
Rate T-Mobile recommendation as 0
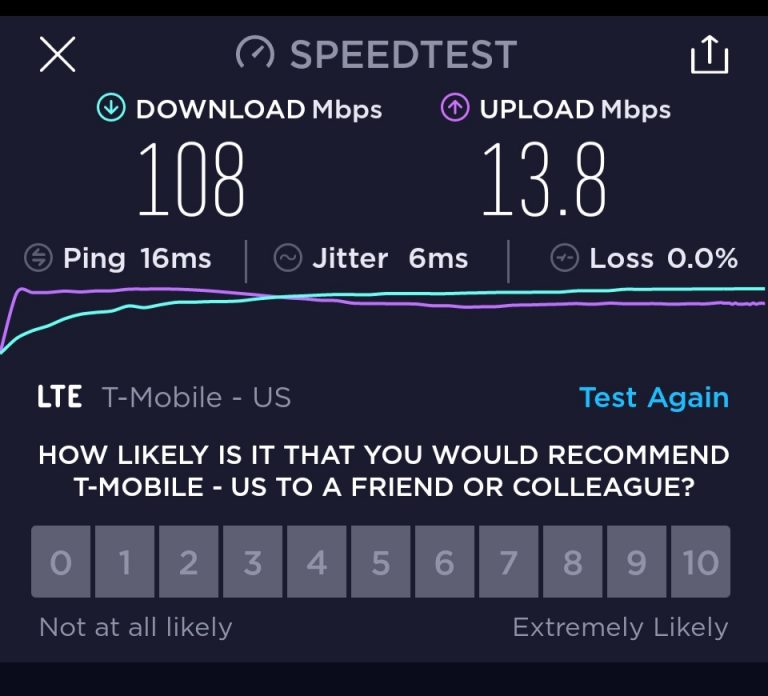click(61, 562)
